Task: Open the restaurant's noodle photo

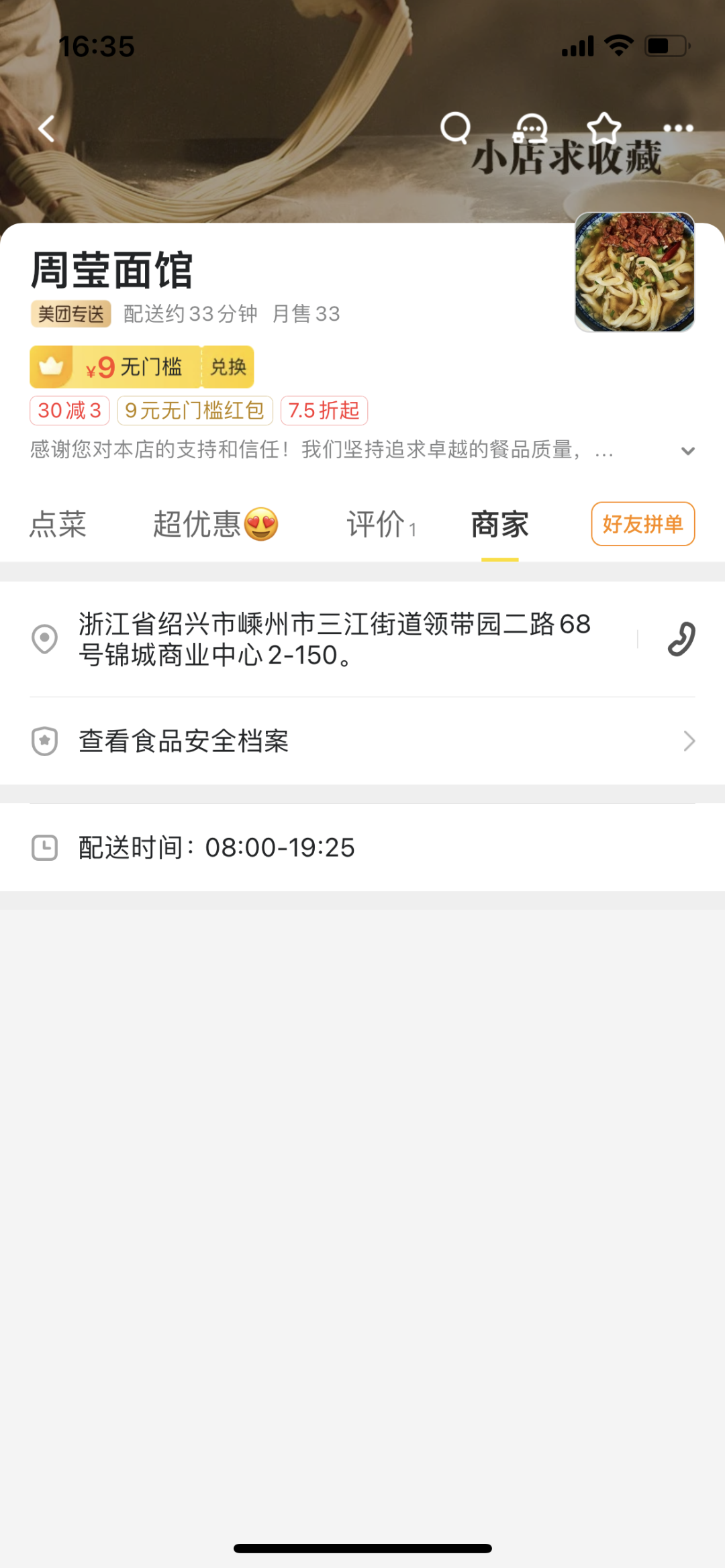Action: [x=634, y=272]
